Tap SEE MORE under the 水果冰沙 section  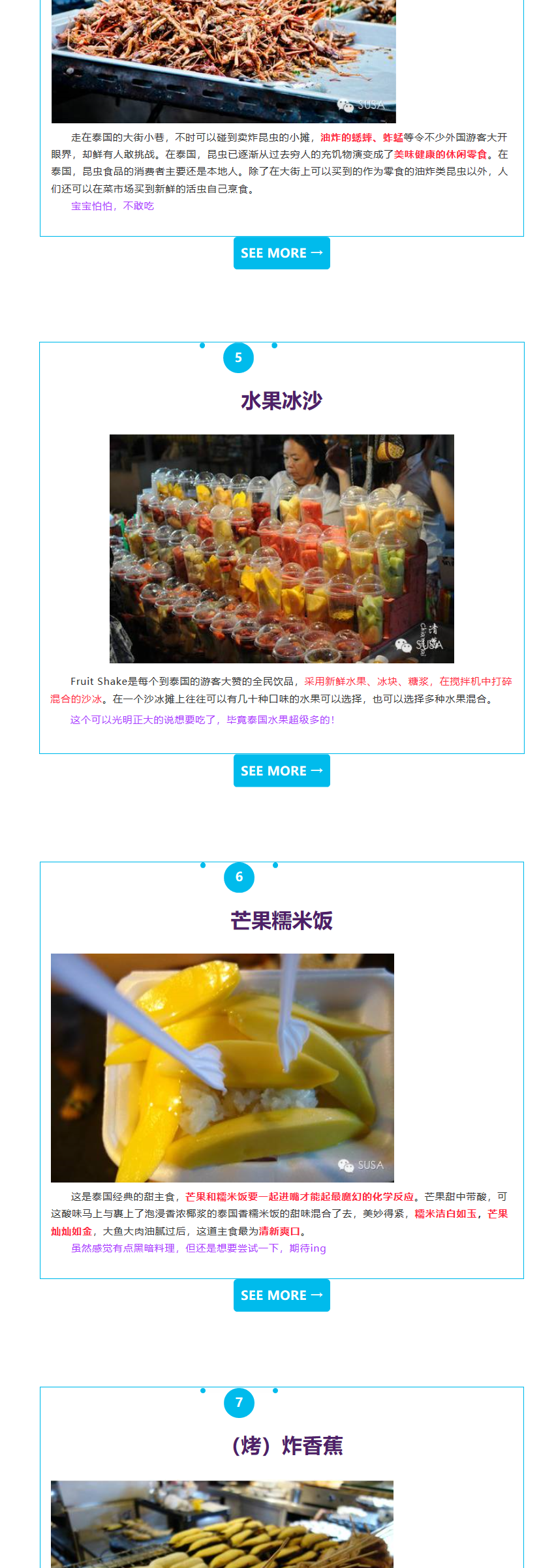point(281,771)
